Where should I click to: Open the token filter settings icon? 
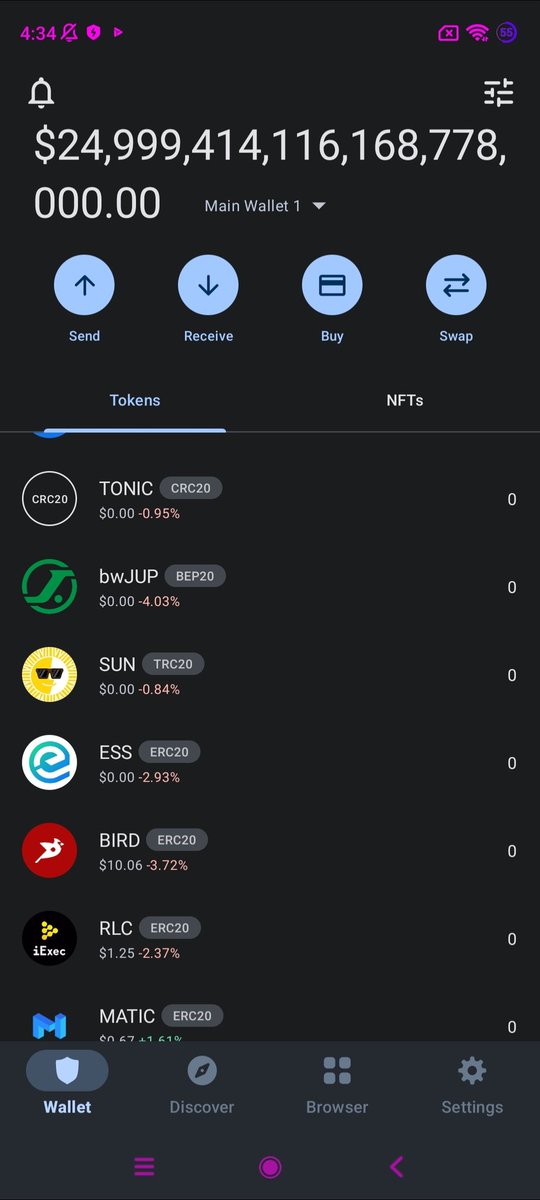tap(498, 93)
